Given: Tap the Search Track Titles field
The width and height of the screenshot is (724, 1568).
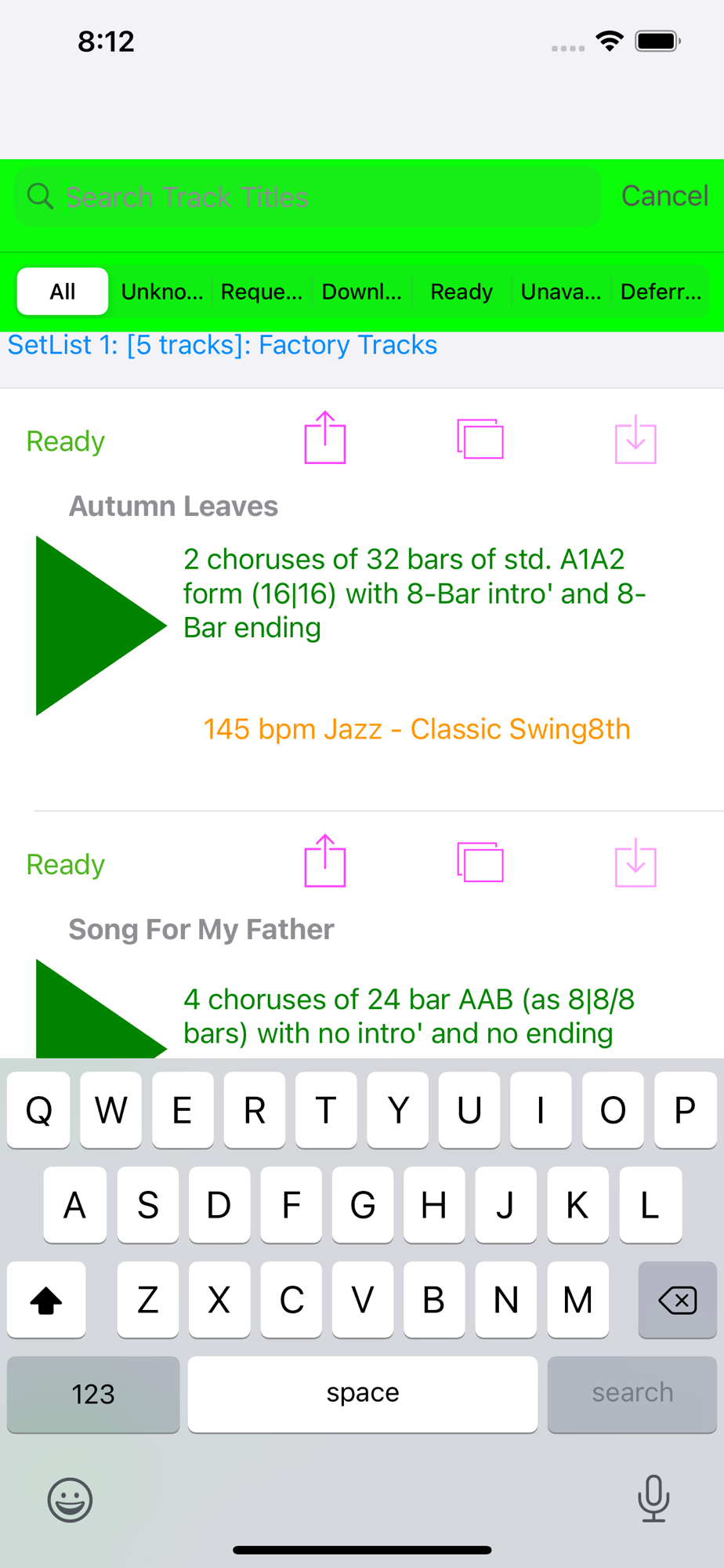Looking at the screenshot, I should 308,197.
